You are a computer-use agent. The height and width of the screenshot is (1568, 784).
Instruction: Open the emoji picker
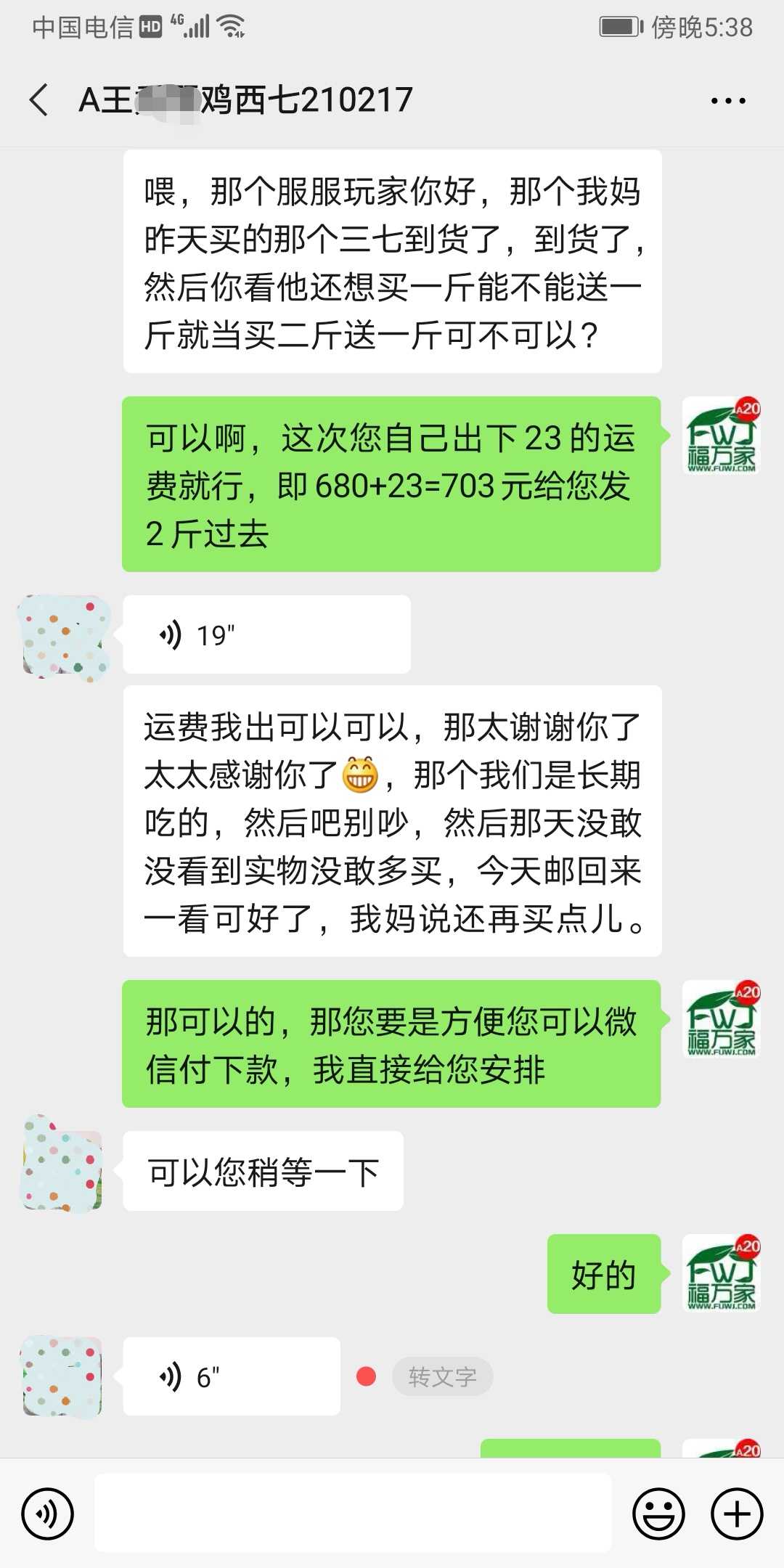(x=658, y=1514)
